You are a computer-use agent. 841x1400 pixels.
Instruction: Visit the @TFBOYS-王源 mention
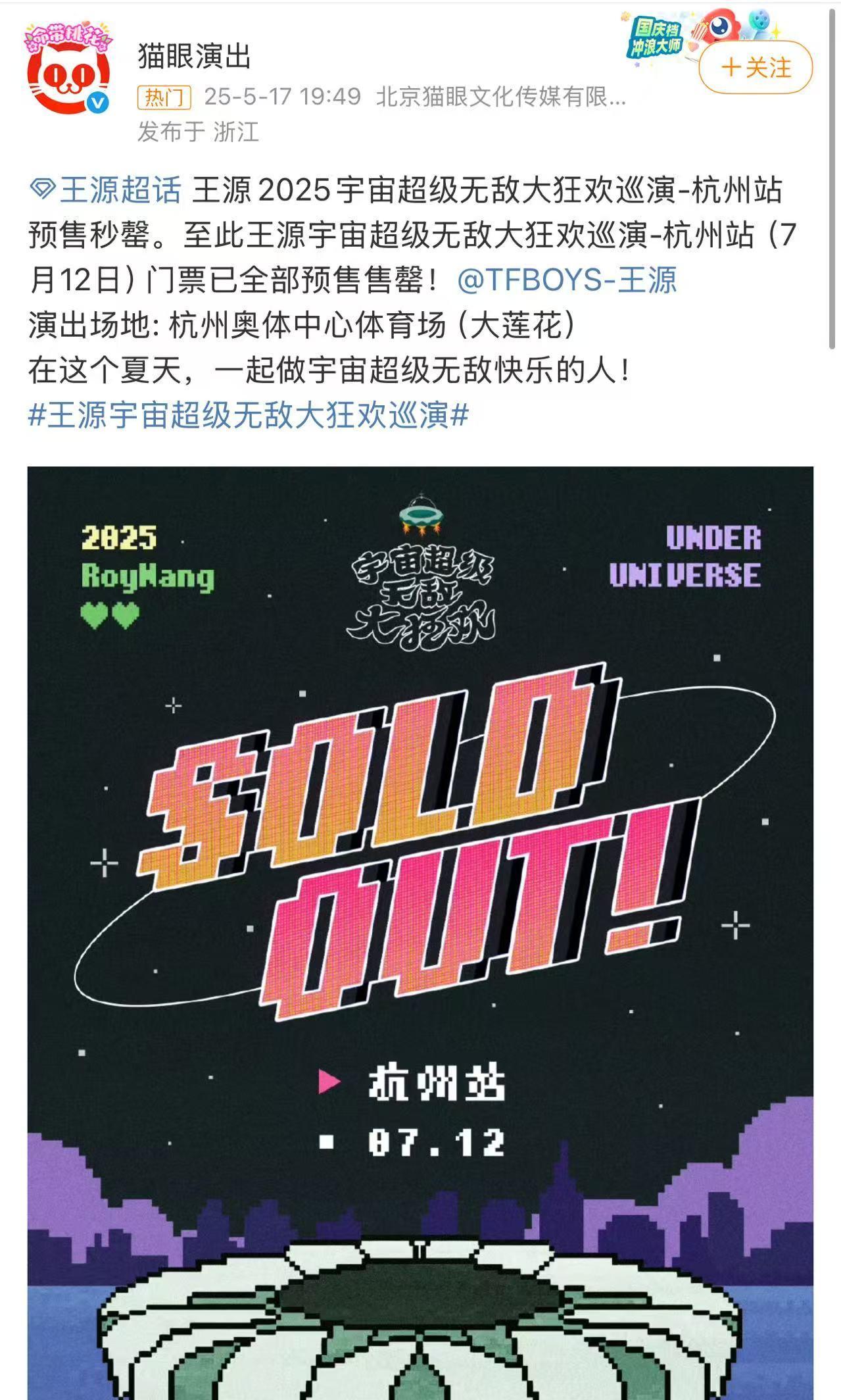(x=567, y=280)
